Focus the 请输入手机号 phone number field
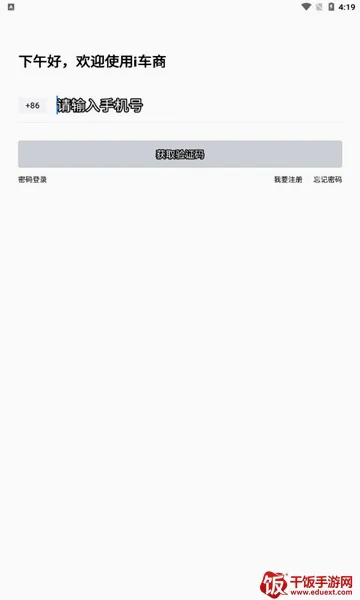The image size is (360, 600). (x=199, y=106)
